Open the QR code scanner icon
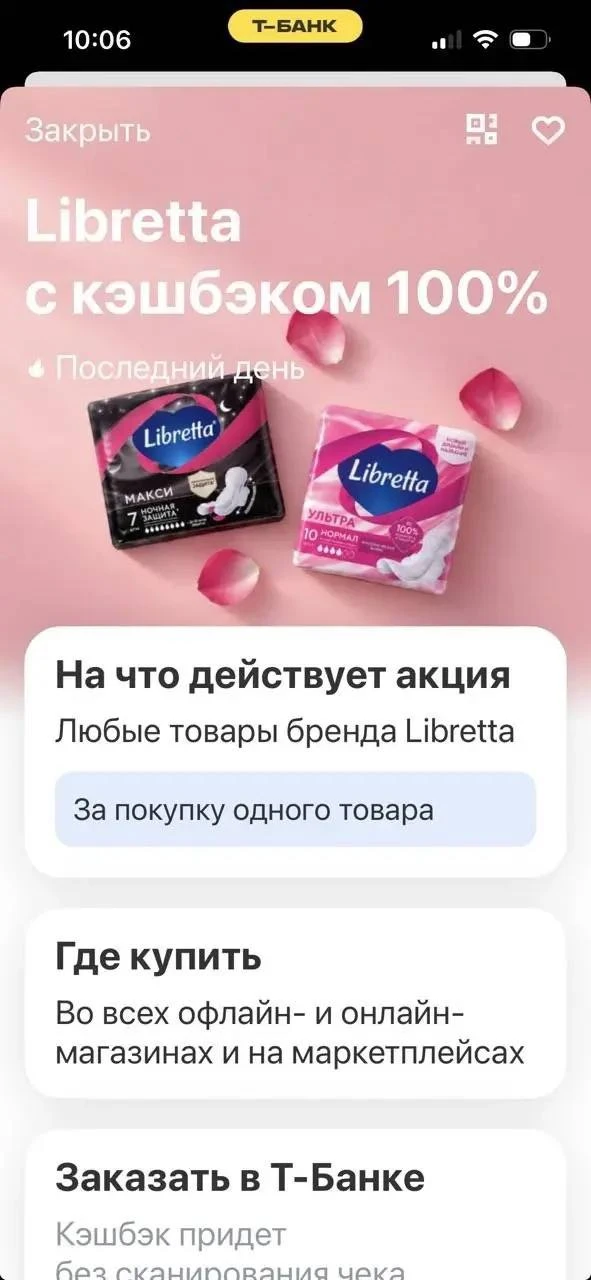The image size is (591, 1280). pyautogui.click(x=482, y=130)
